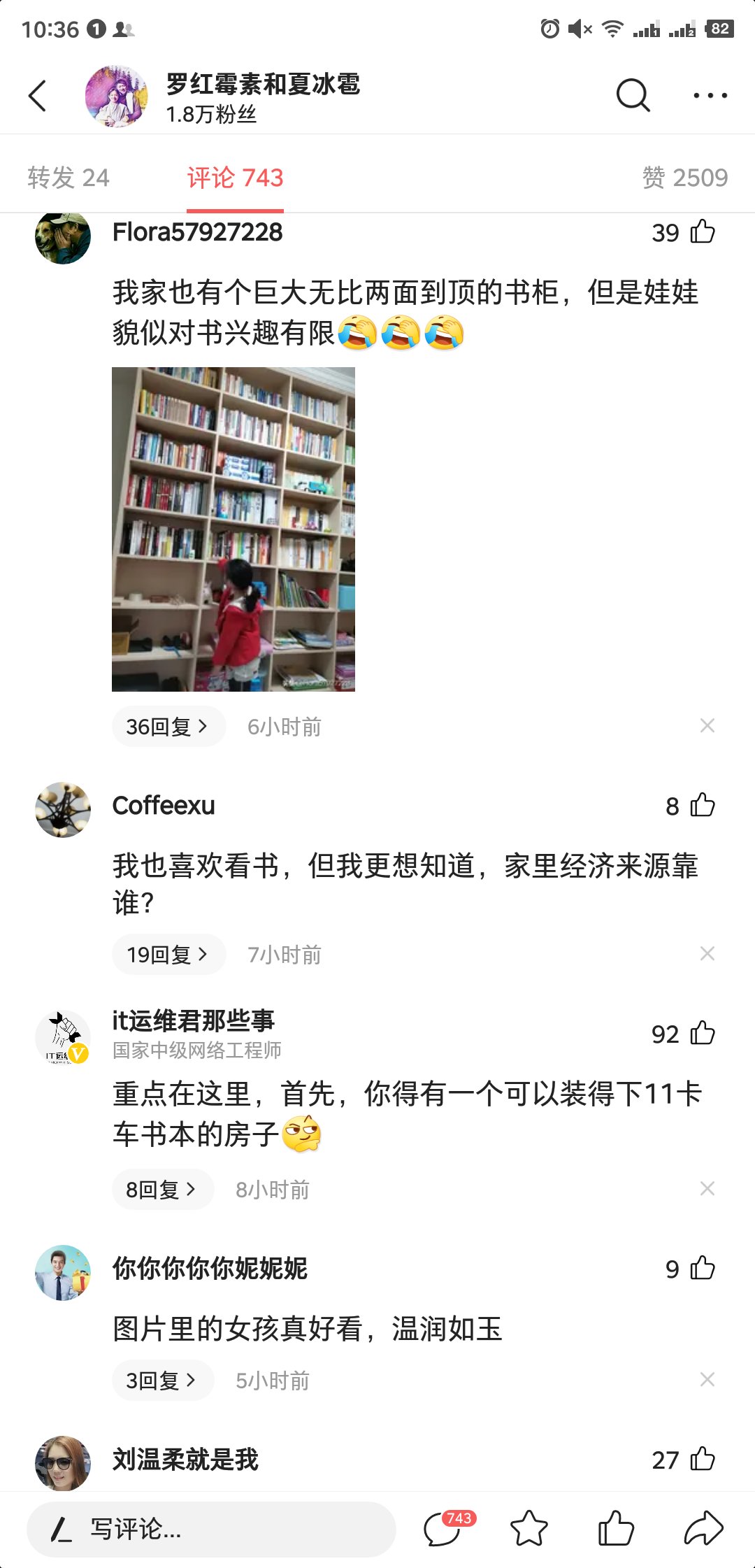
Task: Tap the 写评论 comment input field
Action: click(211, 1529)
